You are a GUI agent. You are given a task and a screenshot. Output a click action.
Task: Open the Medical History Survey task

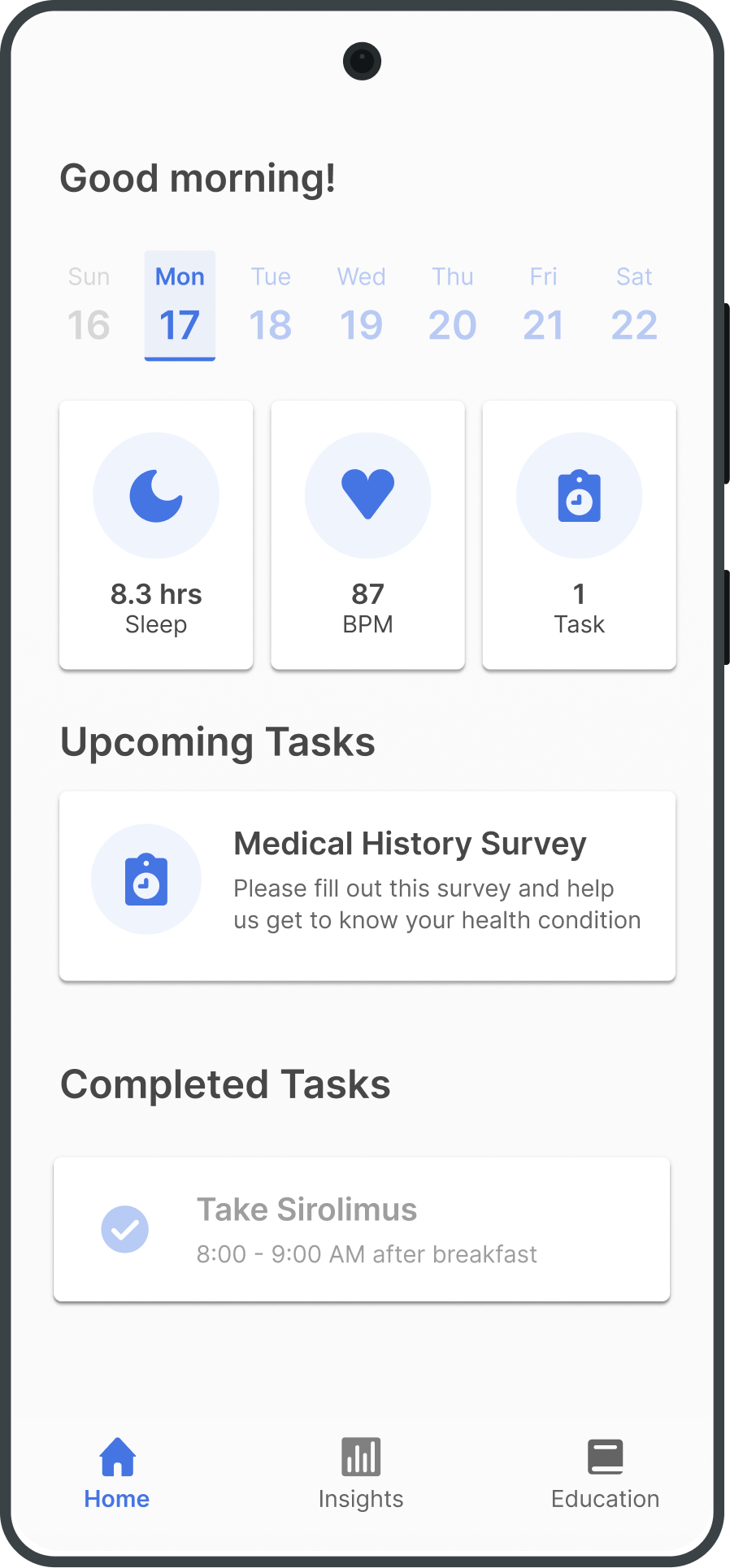[367, 886]
